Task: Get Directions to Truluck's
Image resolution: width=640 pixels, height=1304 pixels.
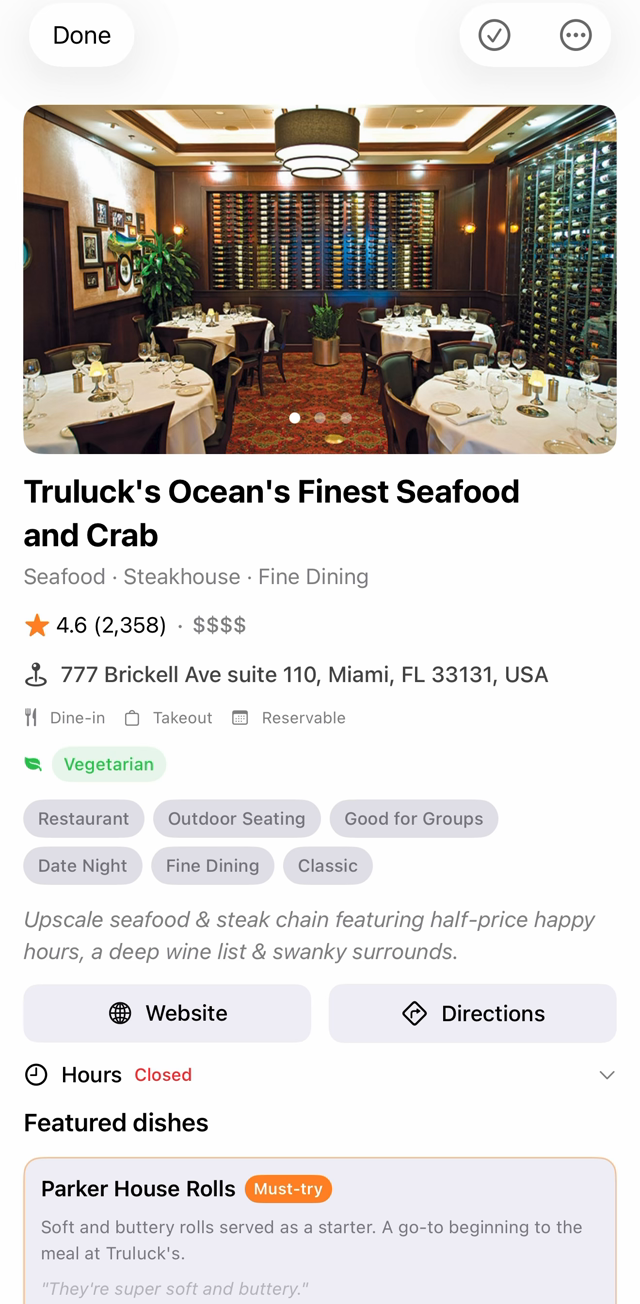Action: (x=472, y=1013)
